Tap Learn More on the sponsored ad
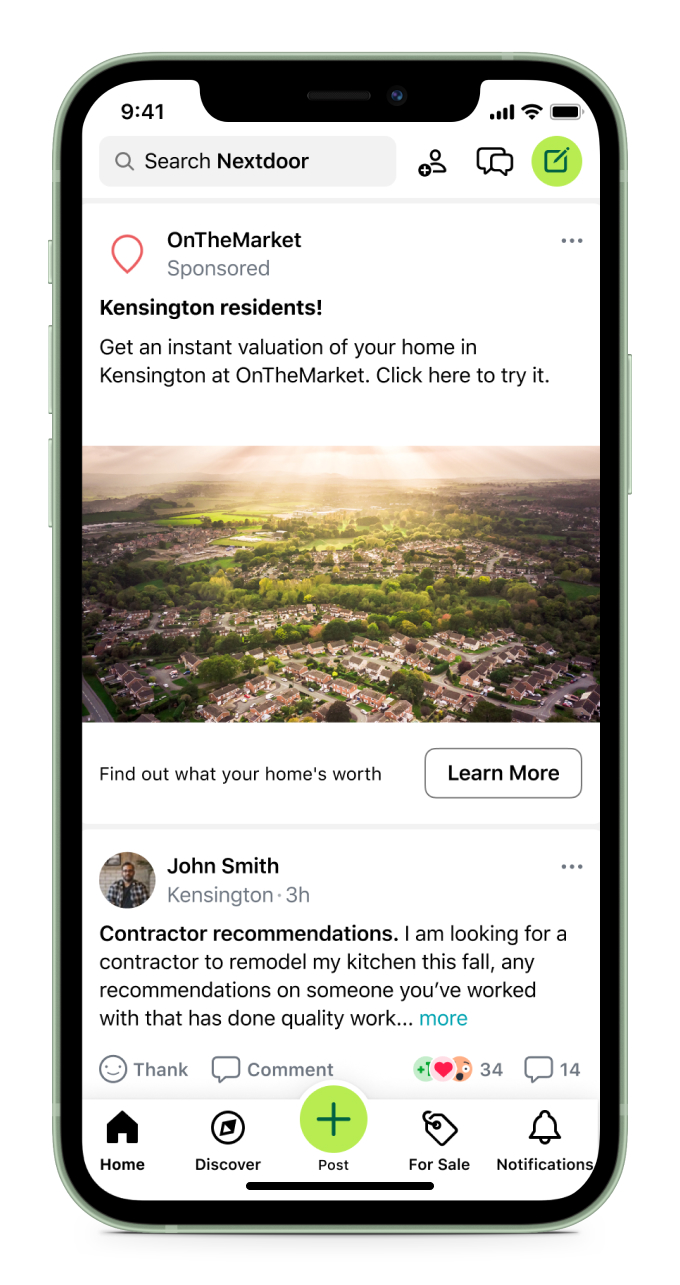 coord(503,773)
